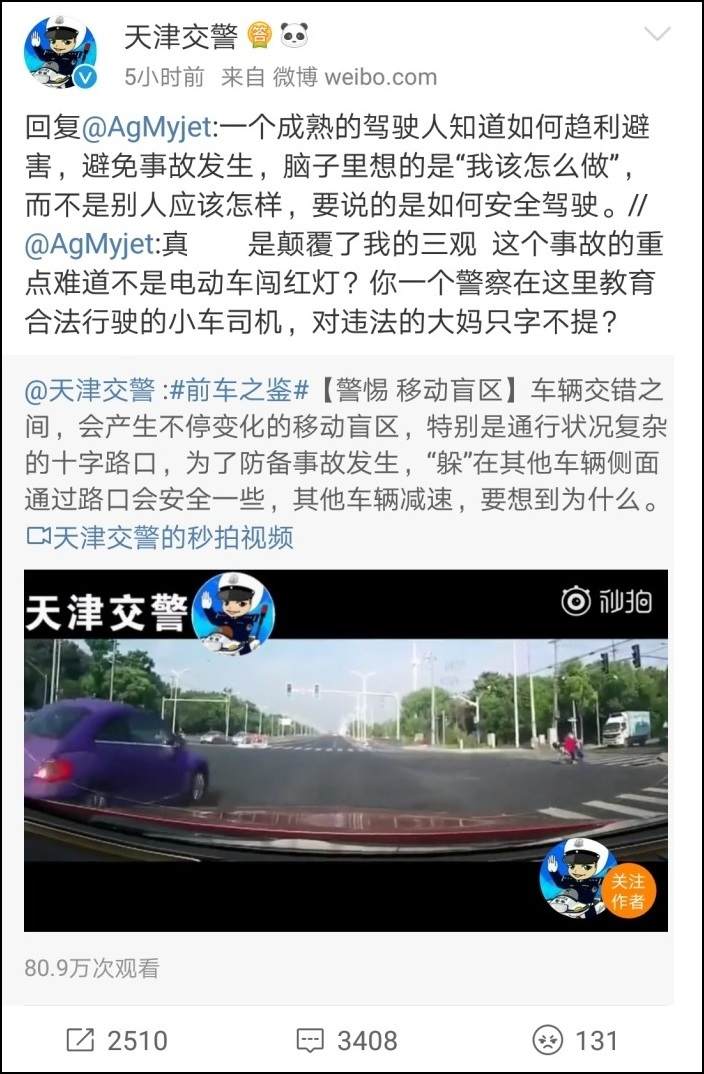Play the traffic video thumbnail
Viewport: 704px width, 1074px height.
point(345,750)
